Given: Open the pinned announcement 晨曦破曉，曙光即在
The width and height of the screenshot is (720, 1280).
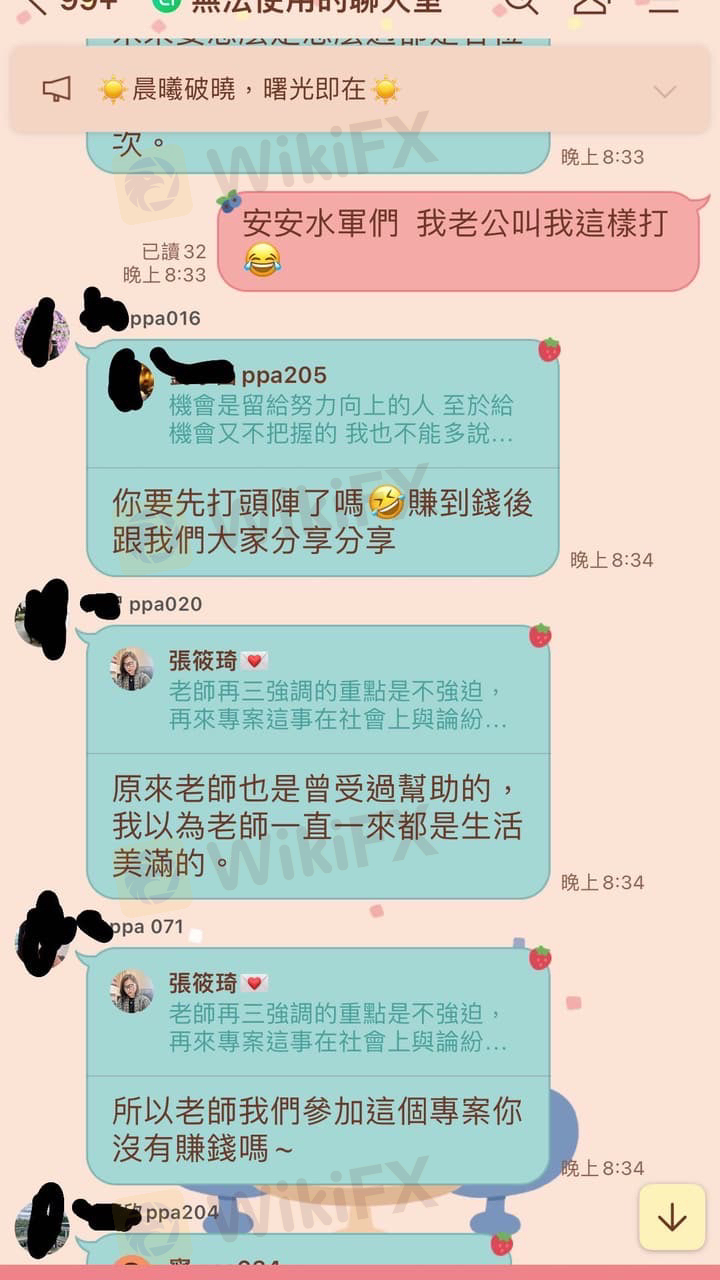Looking at the screenshot, I should click(x=250, y=90).
